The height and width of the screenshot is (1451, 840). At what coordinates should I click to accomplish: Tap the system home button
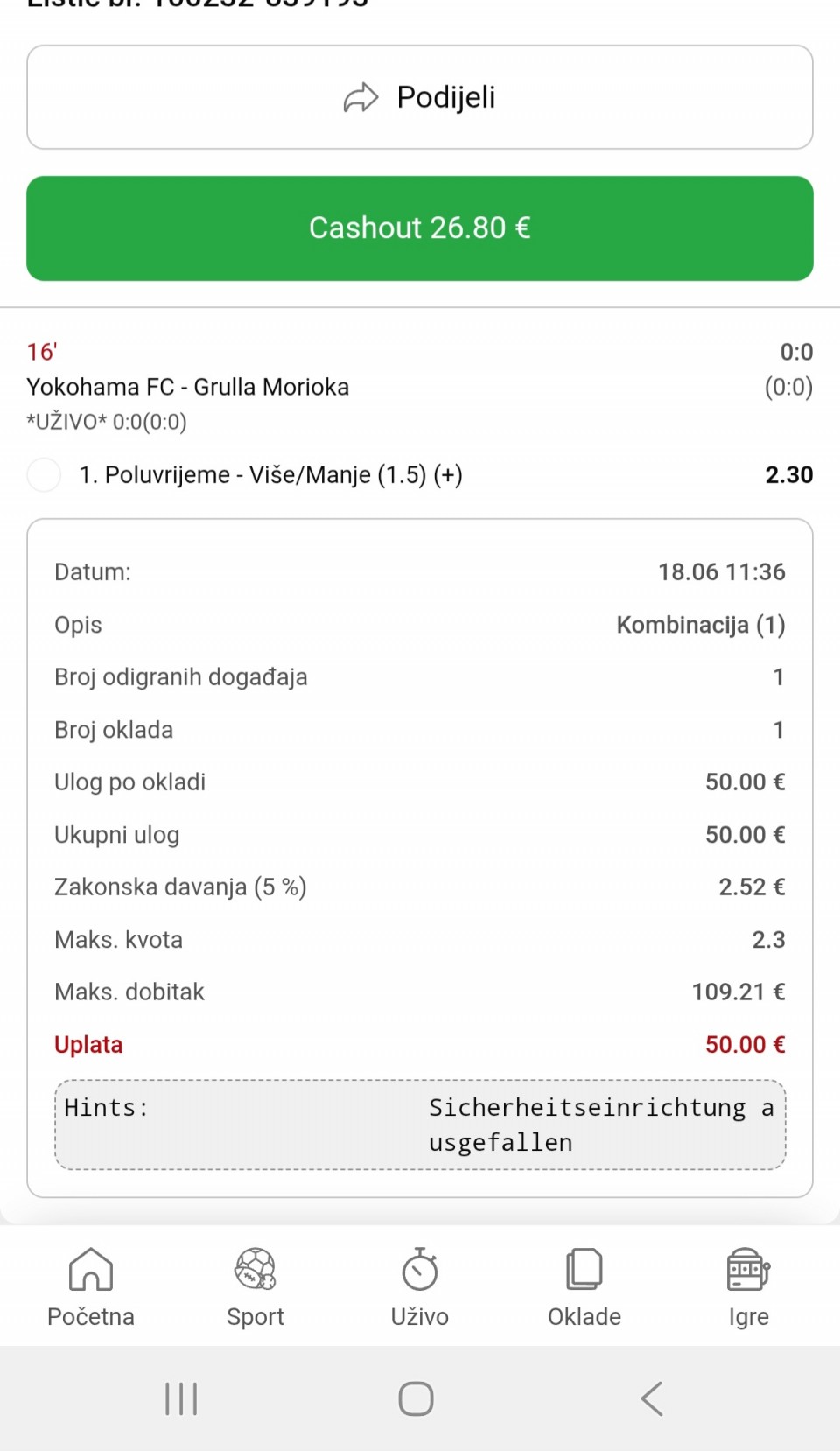[x=416, y=1398]
